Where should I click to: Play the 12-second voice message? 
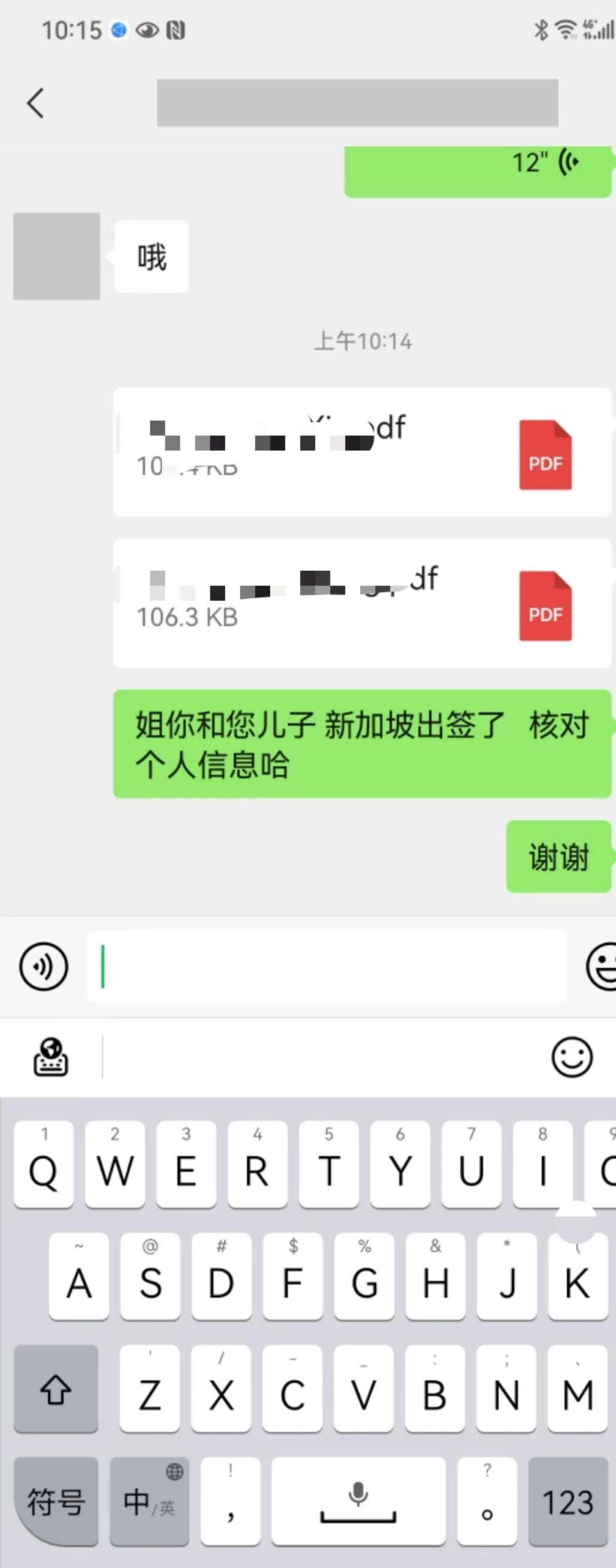click(478, 171)
